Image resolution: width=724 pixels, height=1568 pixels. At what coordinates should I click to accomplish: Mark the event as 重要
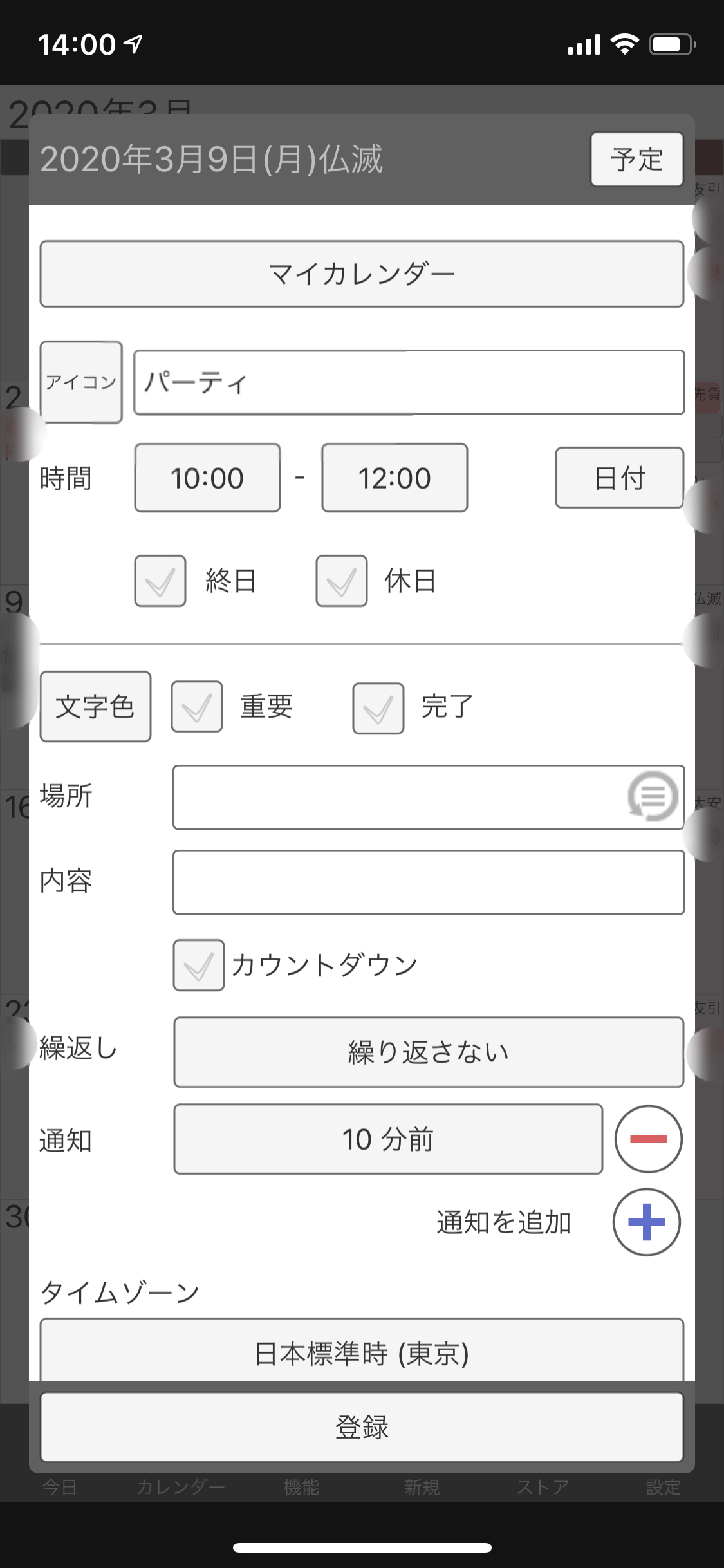[197, 707]
